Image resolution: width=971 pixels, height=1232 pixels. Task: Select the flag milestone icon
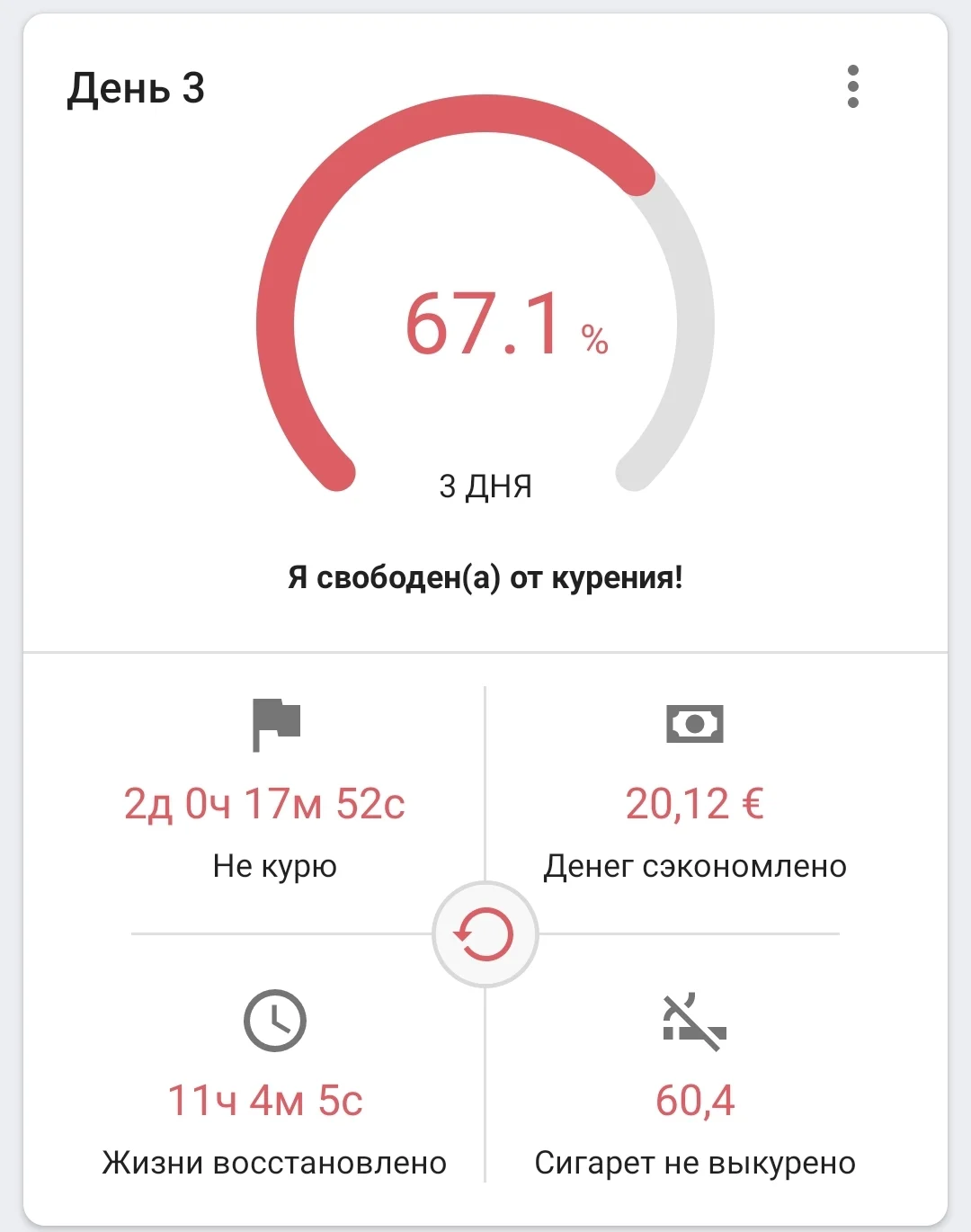275,722
